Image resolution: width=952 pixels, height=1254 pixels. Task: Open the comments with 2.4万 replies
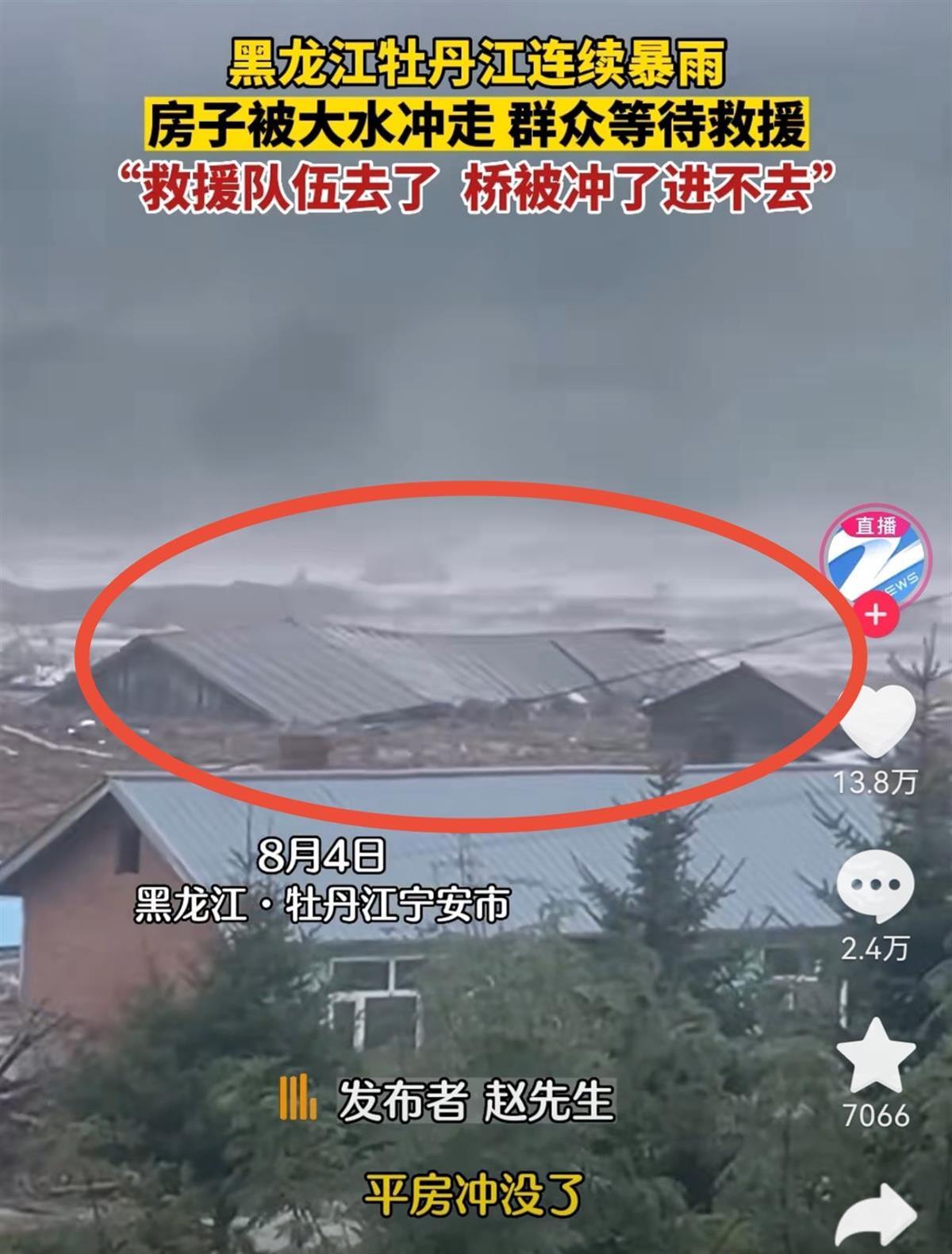pyautogui.click(x=875, y=887)
